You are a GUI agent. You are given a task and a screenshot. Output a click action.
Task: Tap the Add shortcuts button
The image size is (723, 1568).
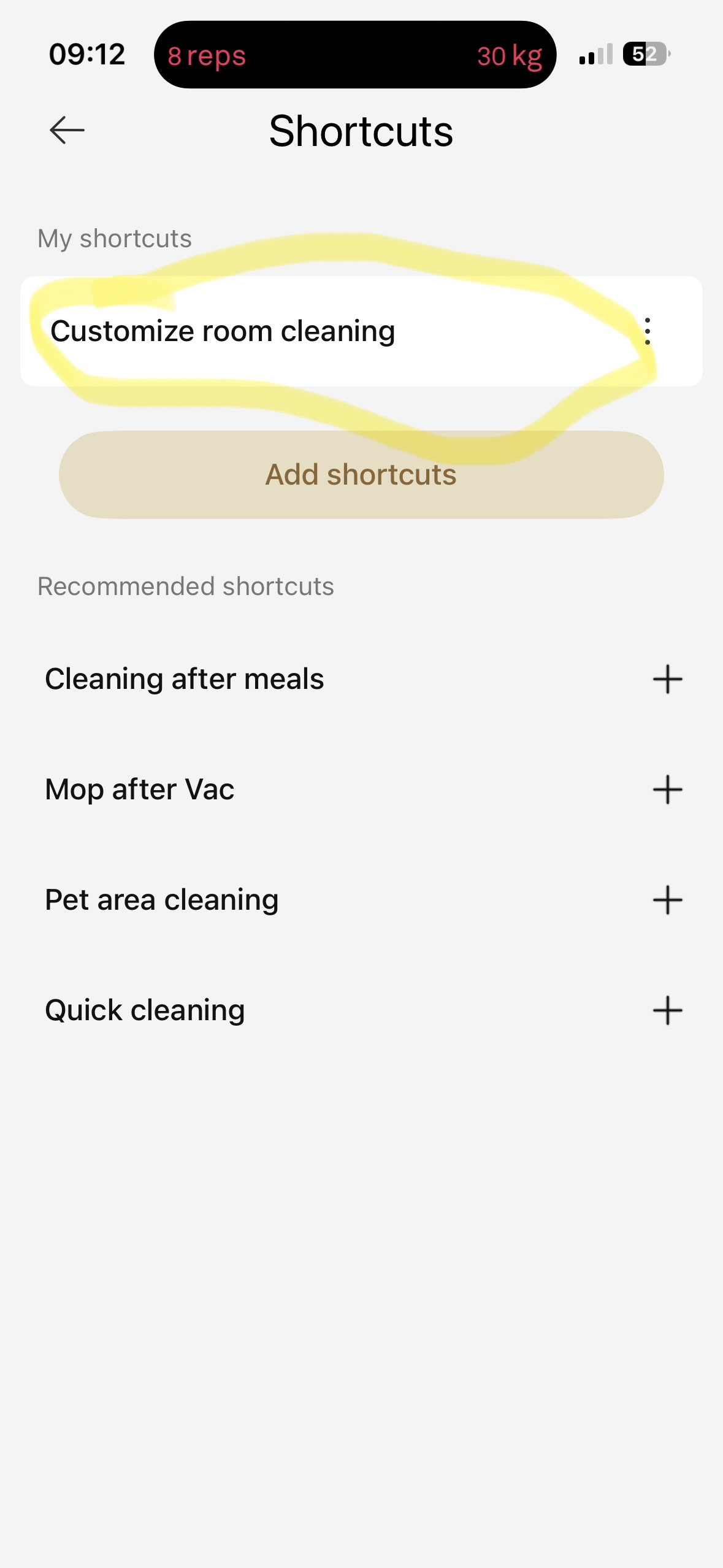coord(361,475)
